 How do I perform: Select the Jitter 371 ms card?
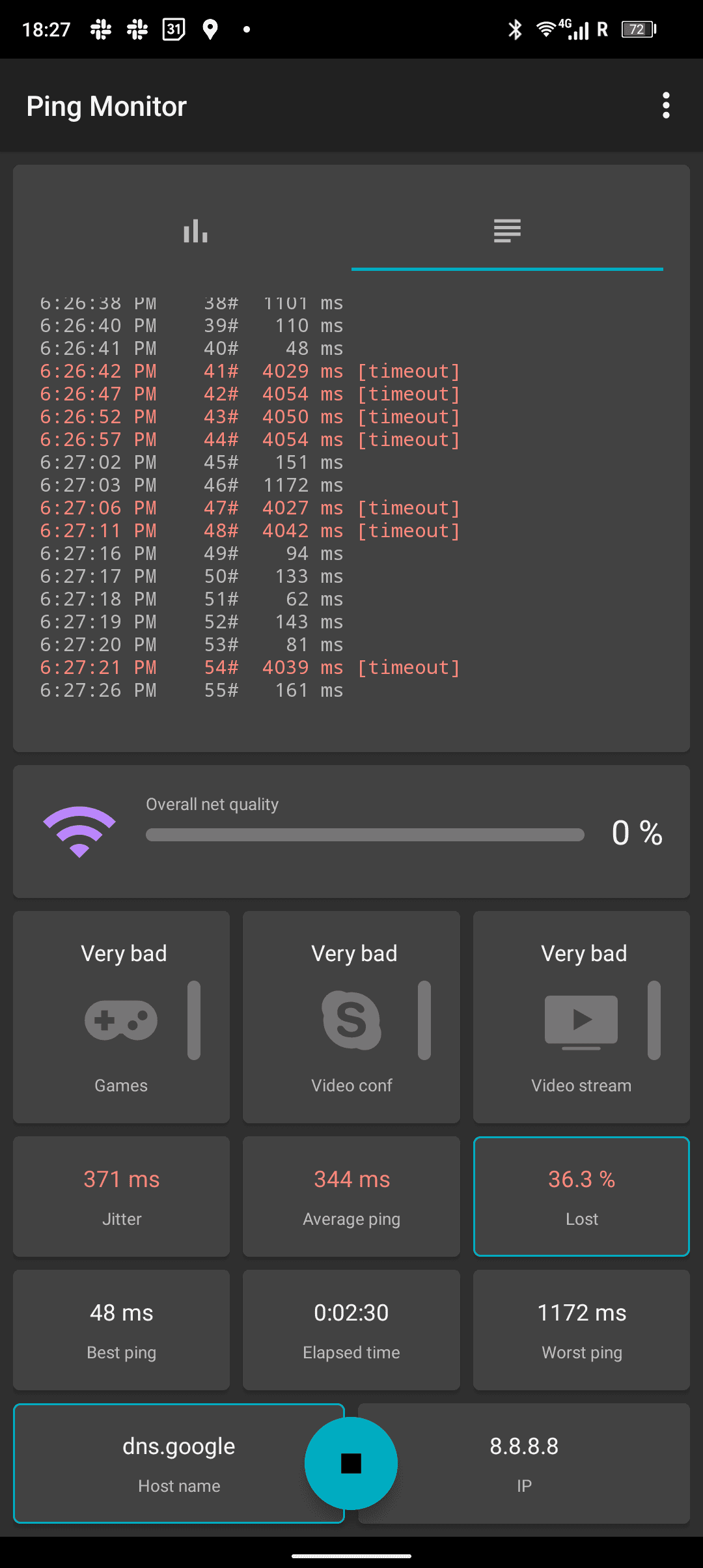click(x=122, y=1196)
